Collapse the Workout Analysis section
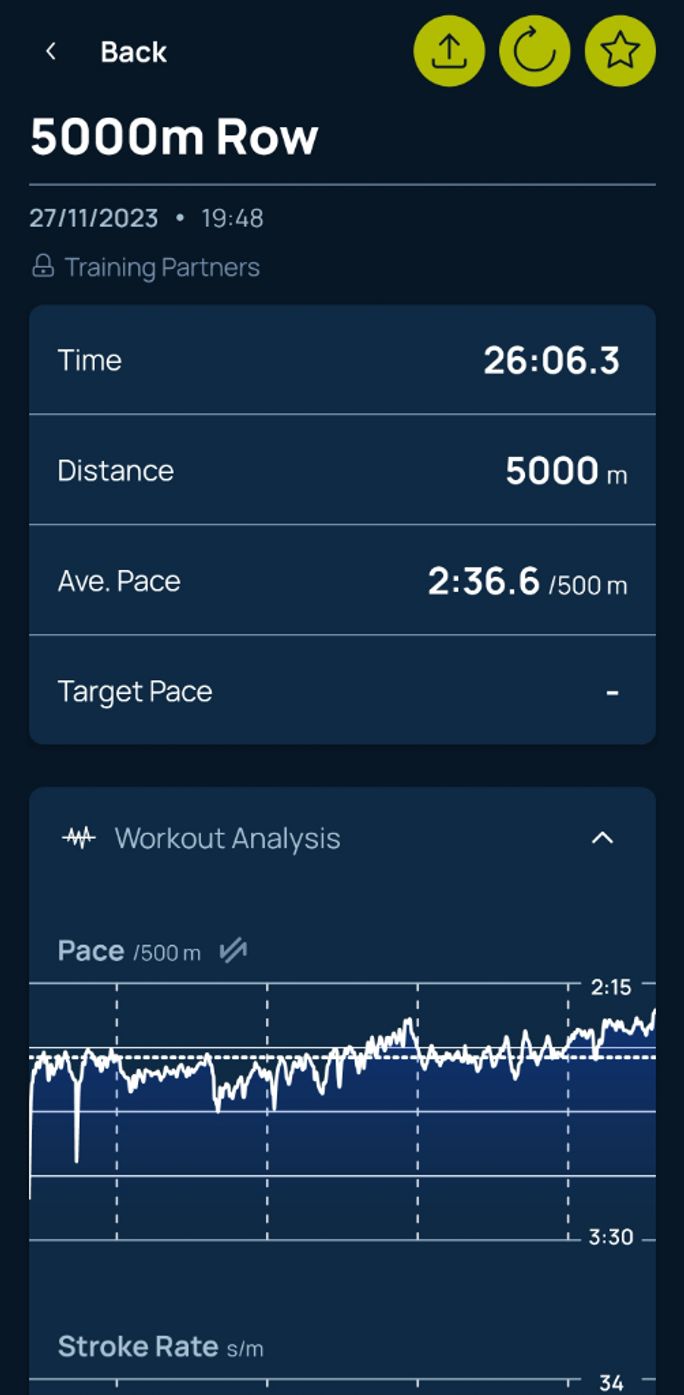The width and height of the screenshot is (684, 1395). [602, 838]
